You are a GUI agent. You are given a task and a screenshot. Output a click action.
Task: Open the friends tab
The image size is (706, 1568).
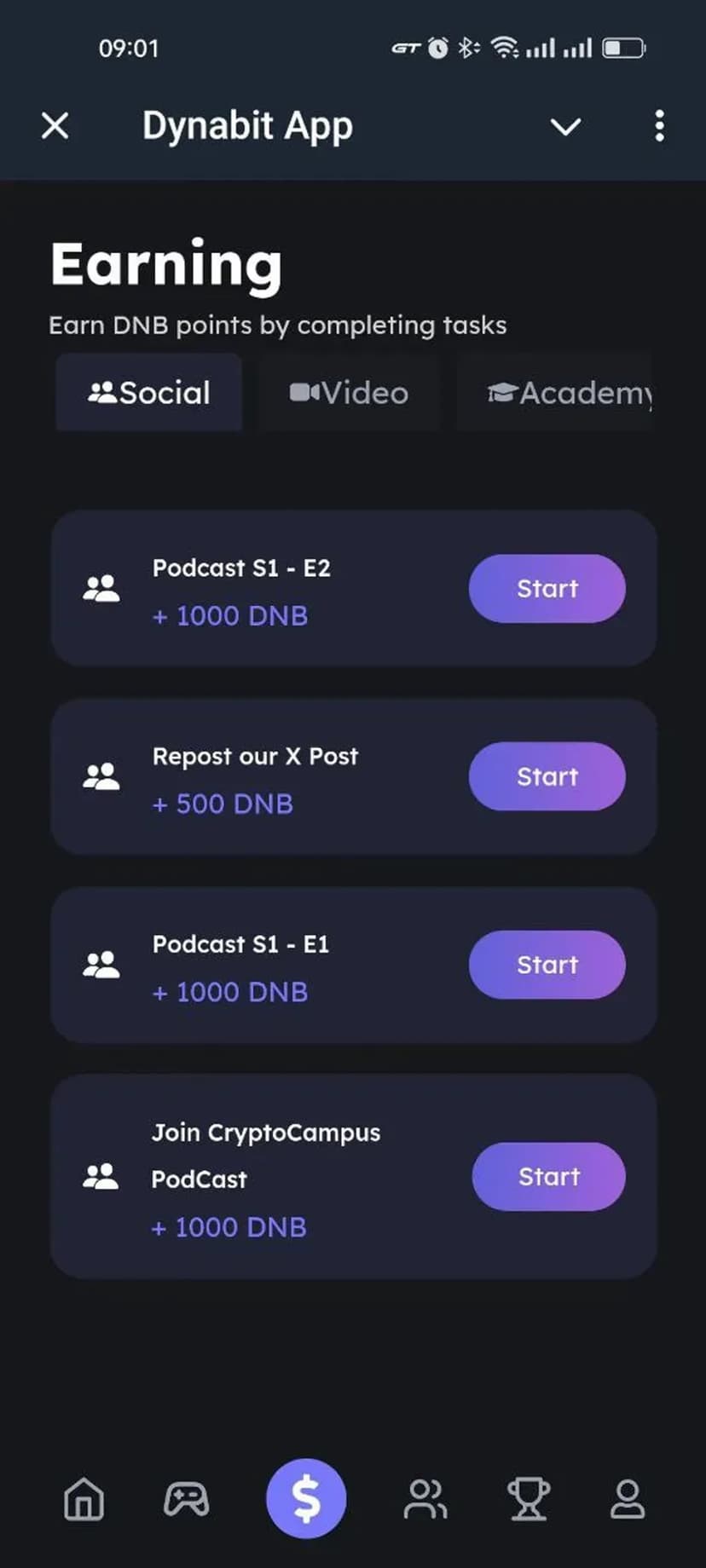pos(425,1499)
